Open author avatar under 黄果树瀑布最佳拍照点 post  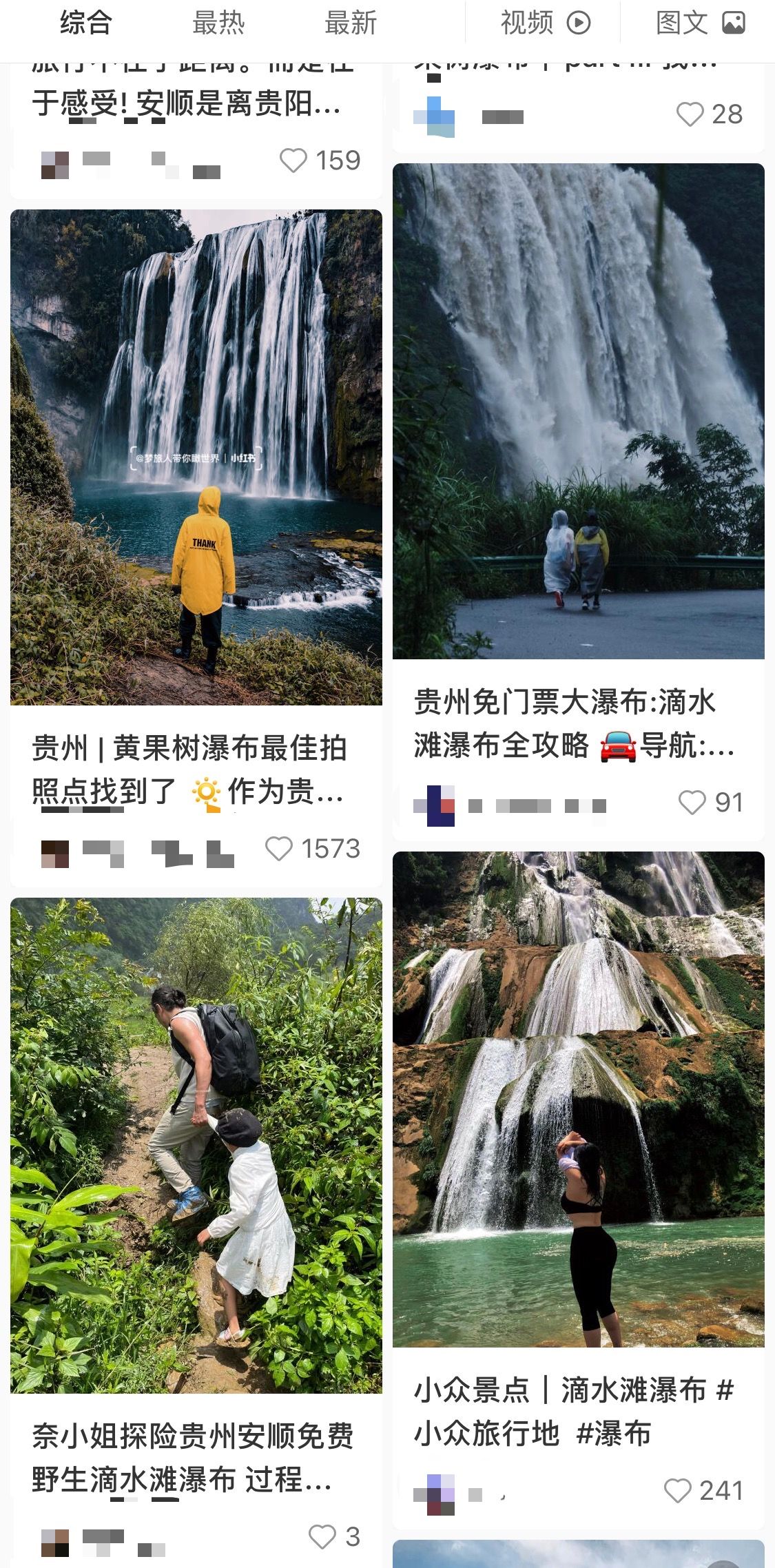[55, 854]
